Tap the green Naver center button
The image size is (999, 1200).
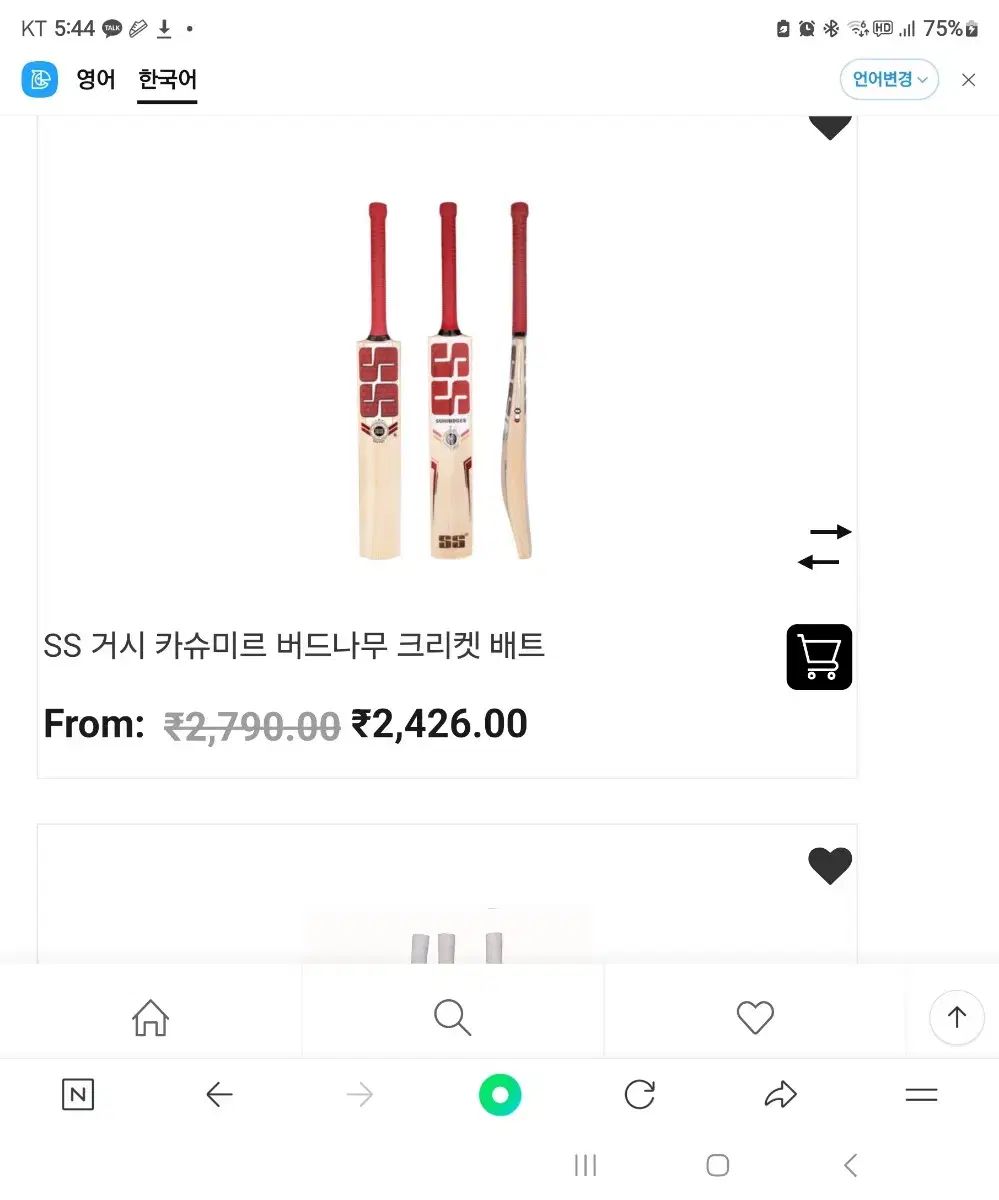pos(500,1095)
